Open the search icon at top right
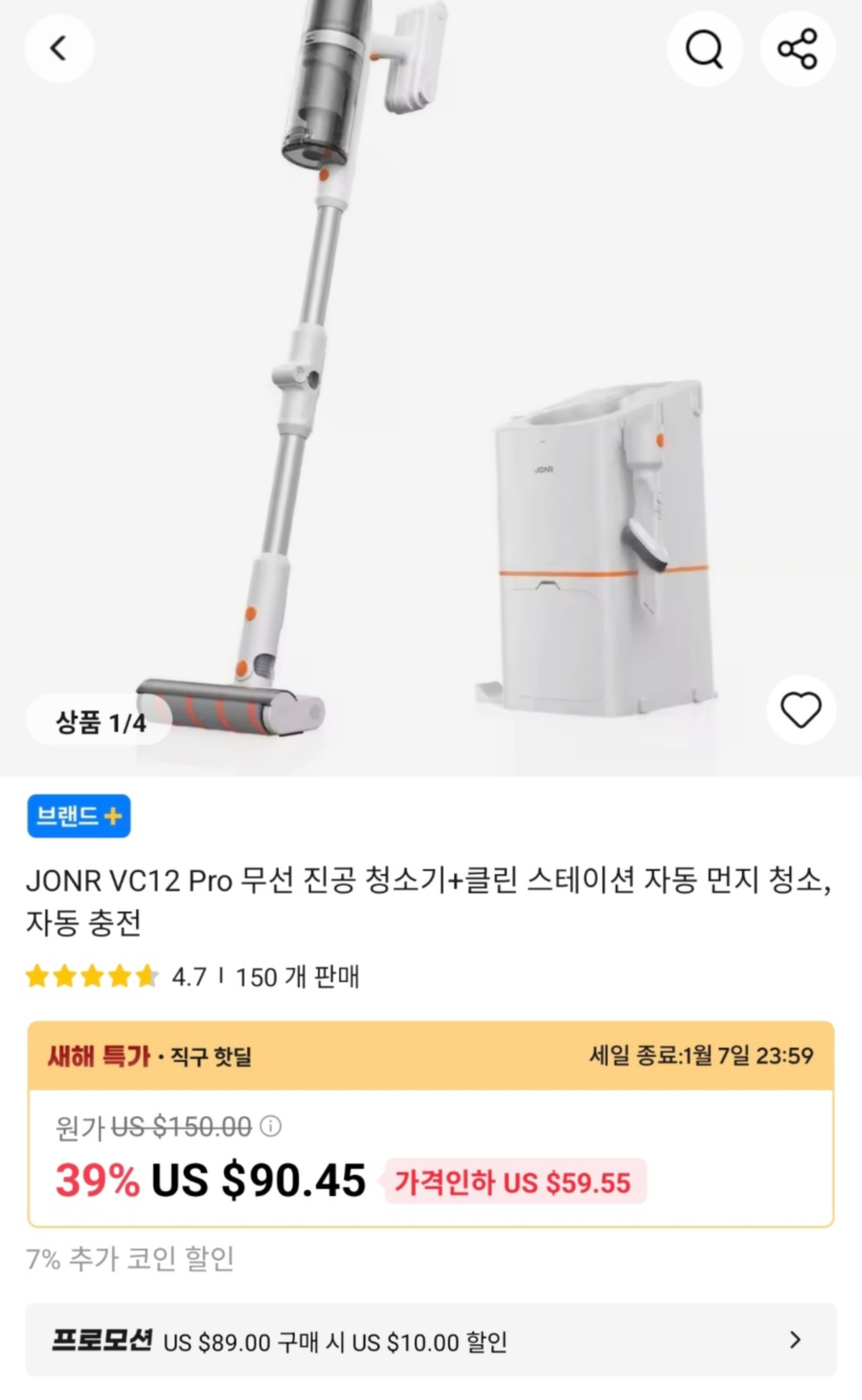This screenshot has height=1400, width=862. [705, 48]
